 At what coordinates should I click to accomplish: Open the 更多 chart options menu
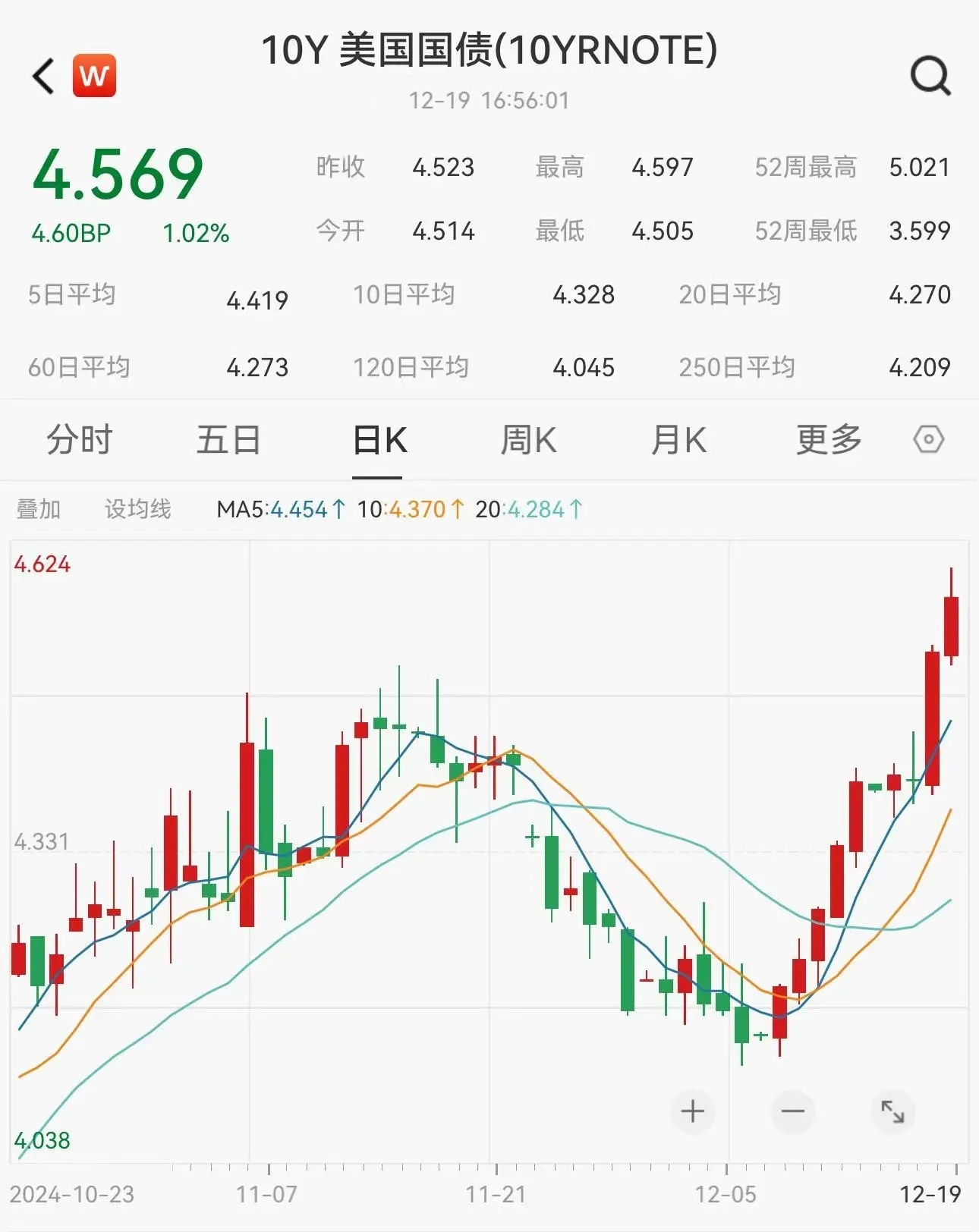point(829,440)
